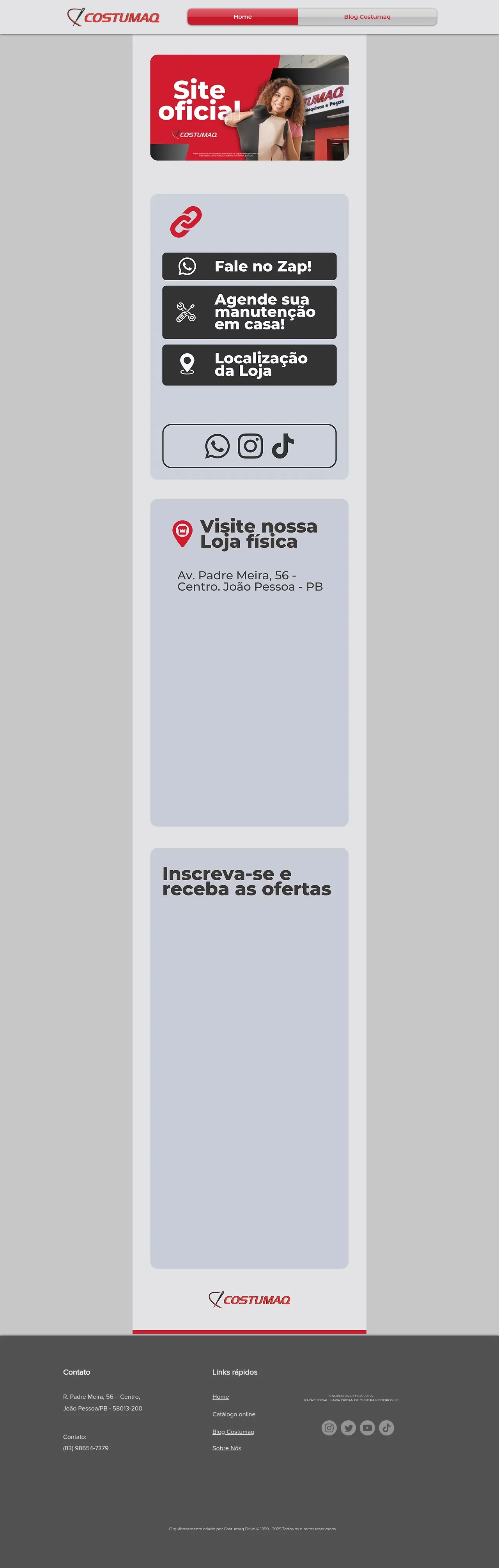The height and width of the screenshot is (1568, 499).
Task: Open the Catálogo online link
Action: [x=234, y=1414]
